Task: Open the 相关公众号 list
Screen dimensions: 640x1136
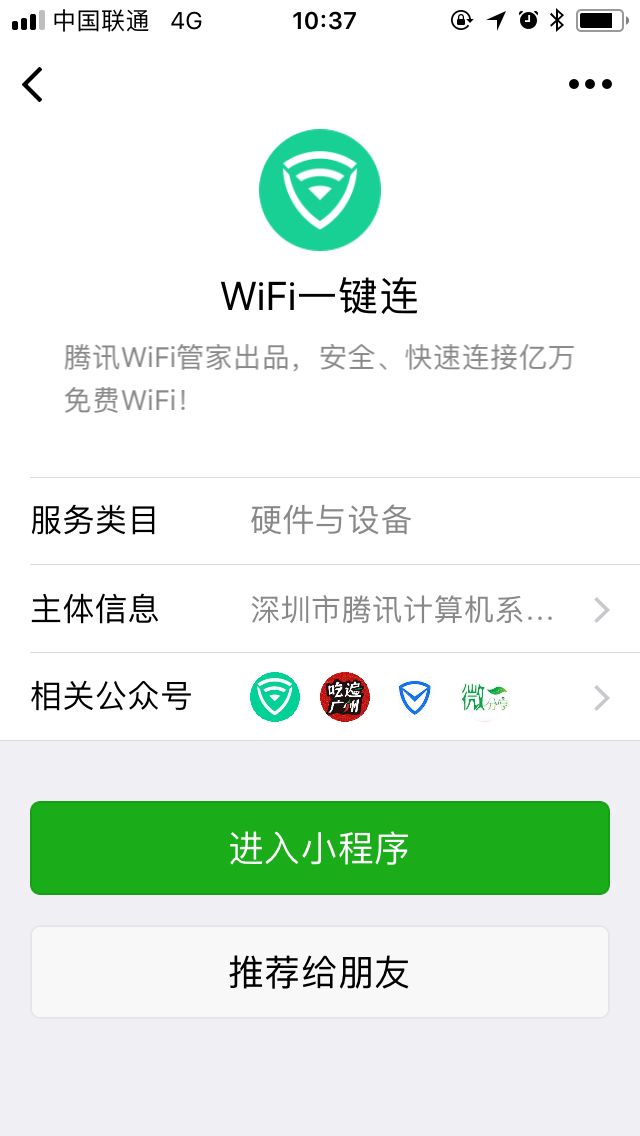Action: pos(320,697)
